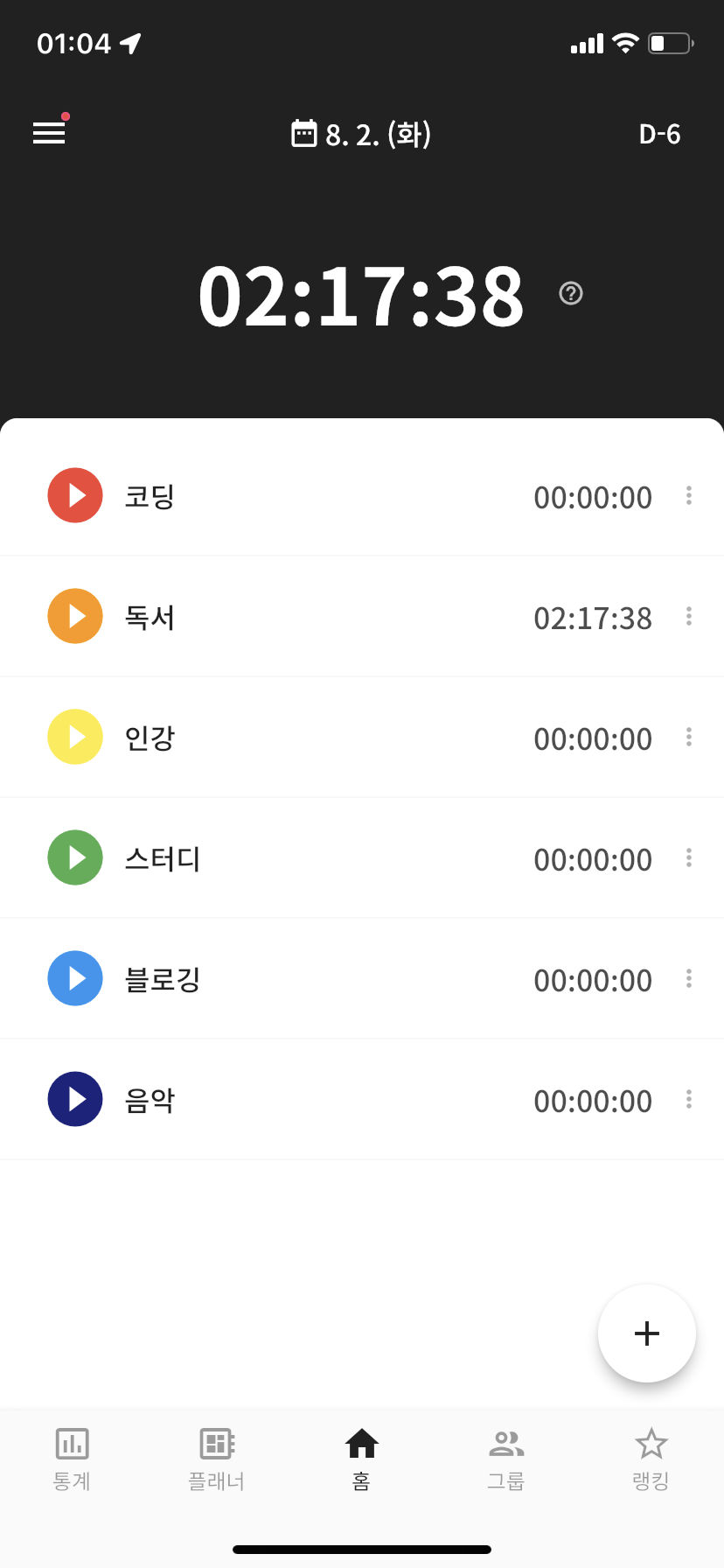
Task: Start the 독서 timer
Action: point(75,616)
